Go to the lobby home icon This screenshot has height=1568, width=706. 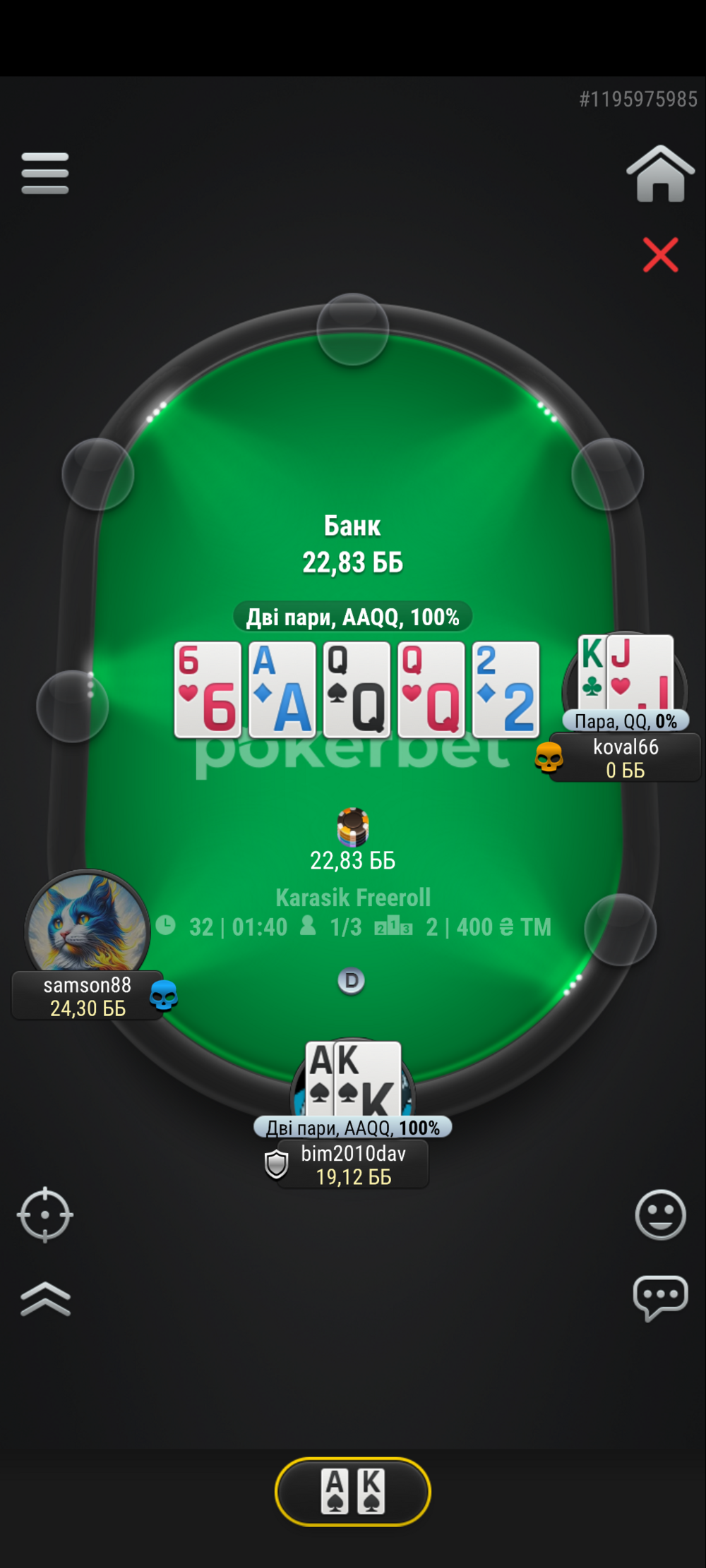click(660, 174)
